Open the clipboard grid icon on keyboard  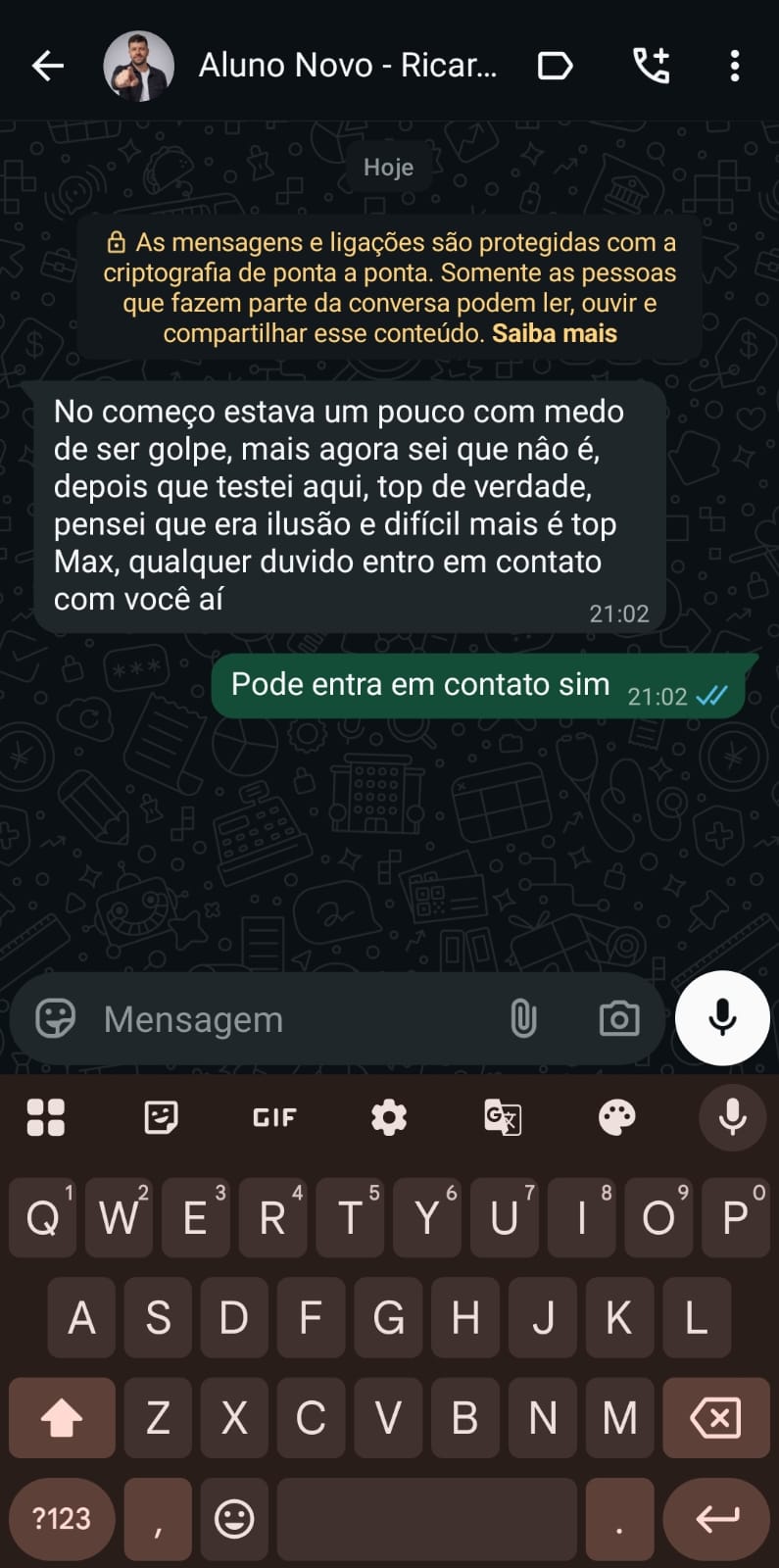pyautogui.click(x=45, y=1116)
